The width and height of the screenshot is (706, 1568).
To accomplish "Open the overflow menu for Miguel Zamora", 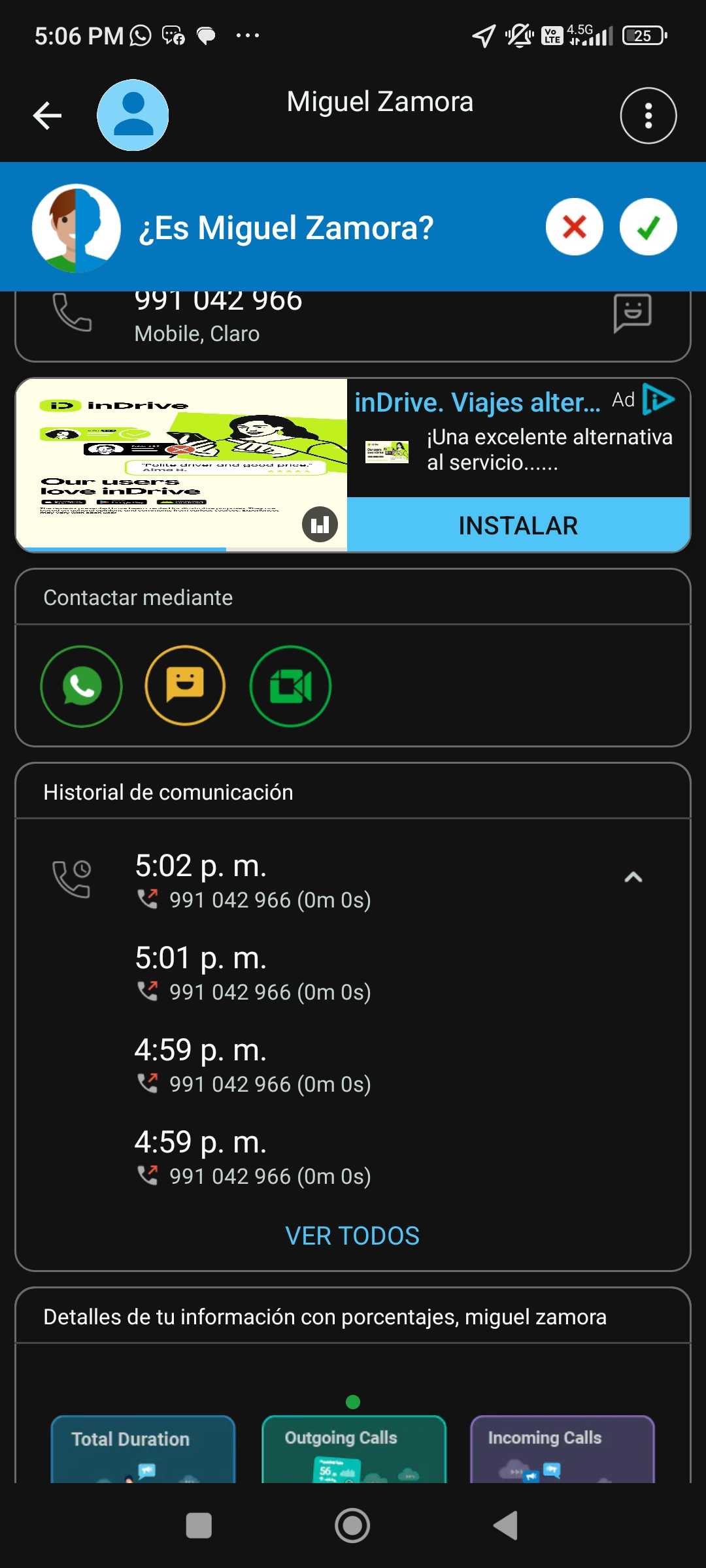I will click(648, 116).
